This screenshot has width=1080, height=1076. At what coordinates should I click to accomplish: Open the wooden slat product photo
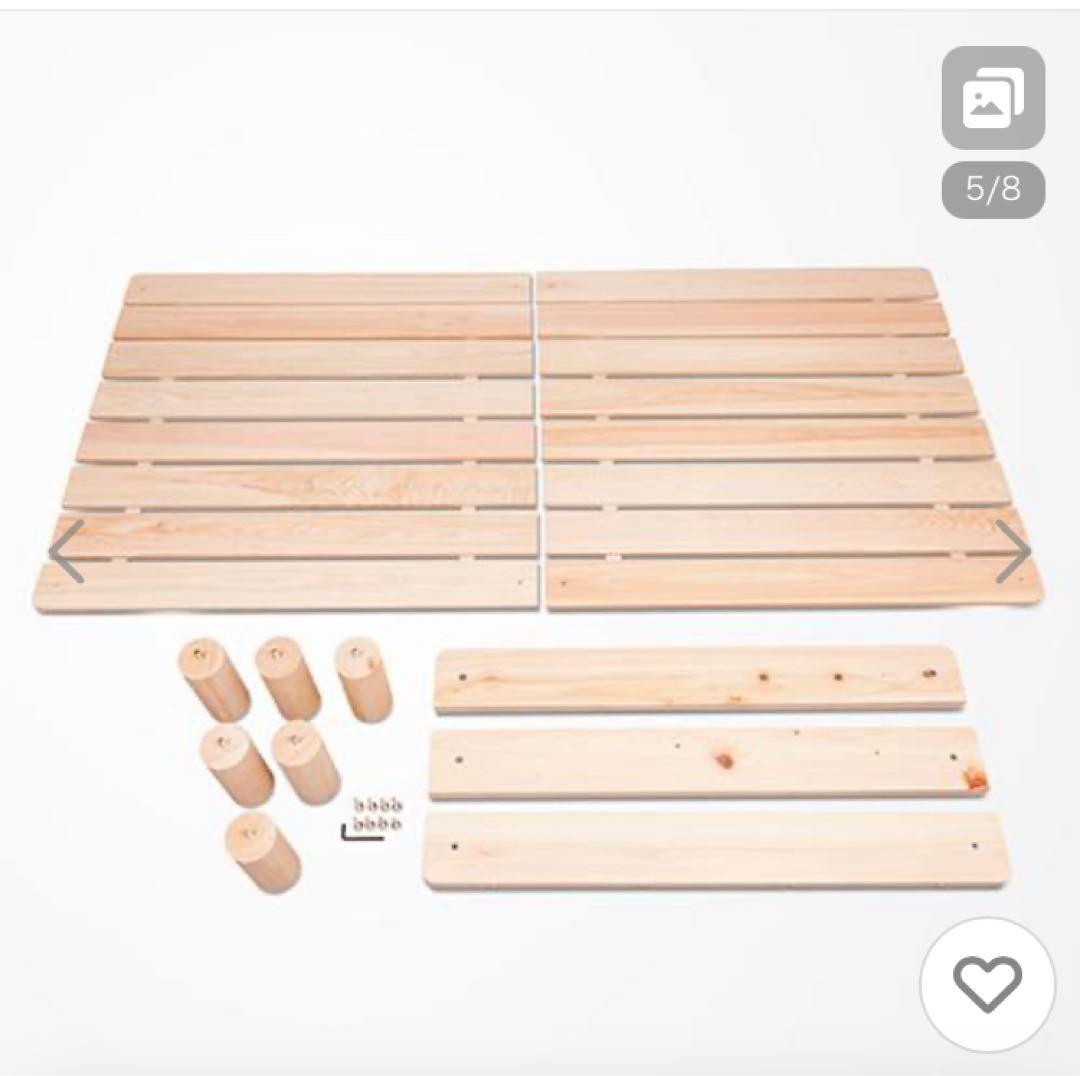point(540,440)
